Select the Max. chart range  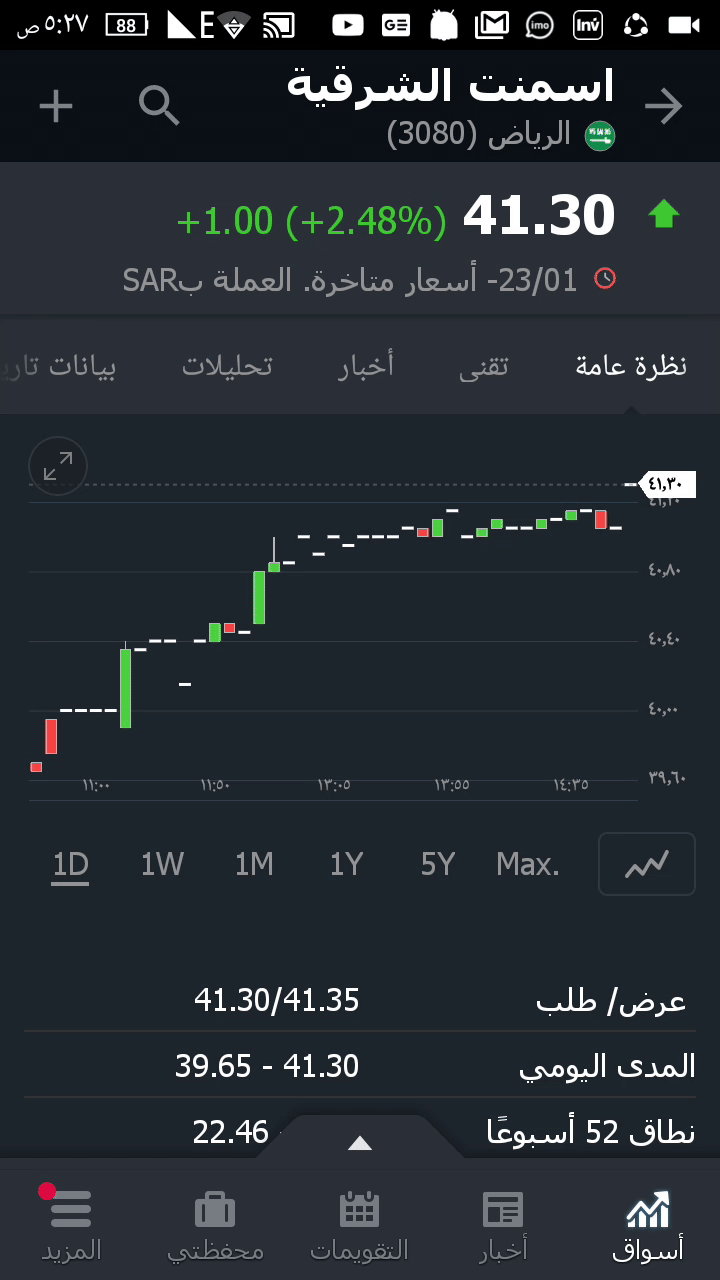[x=528, y=864]
